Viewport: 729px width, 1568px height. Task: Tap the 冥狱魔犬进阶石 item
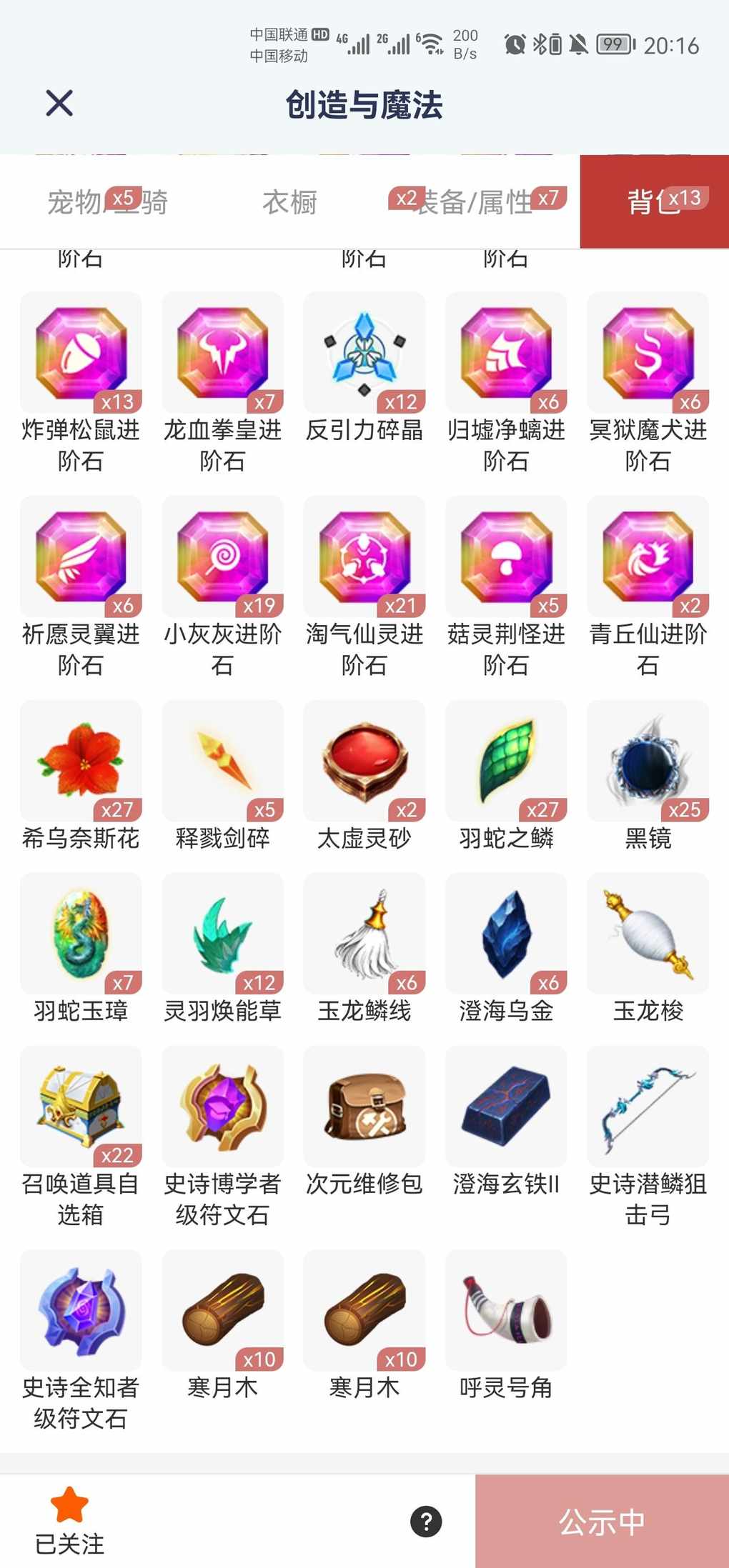[x=648, y=354]
